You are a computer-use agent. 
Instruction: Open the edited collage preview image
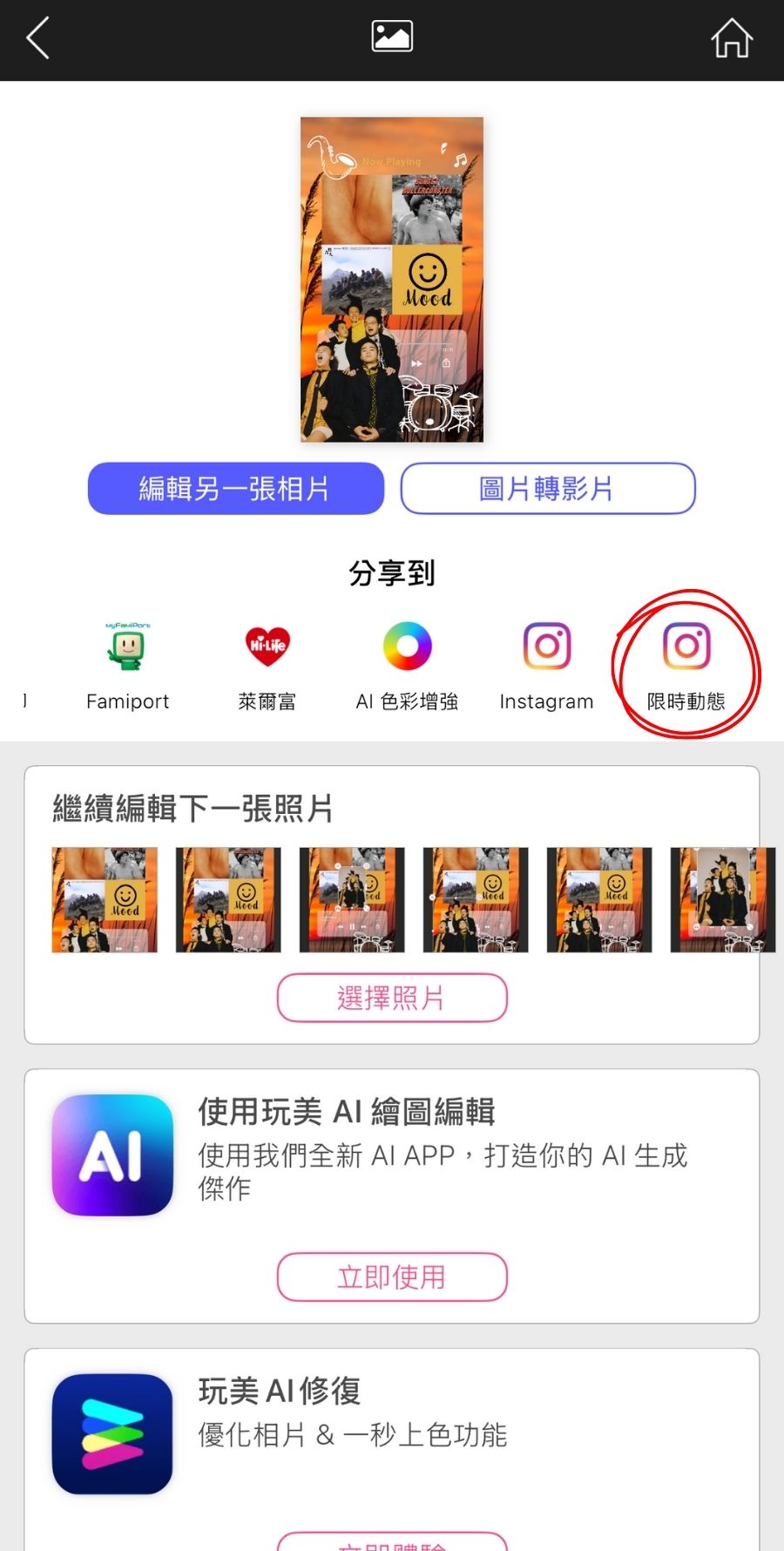(392, 280)
